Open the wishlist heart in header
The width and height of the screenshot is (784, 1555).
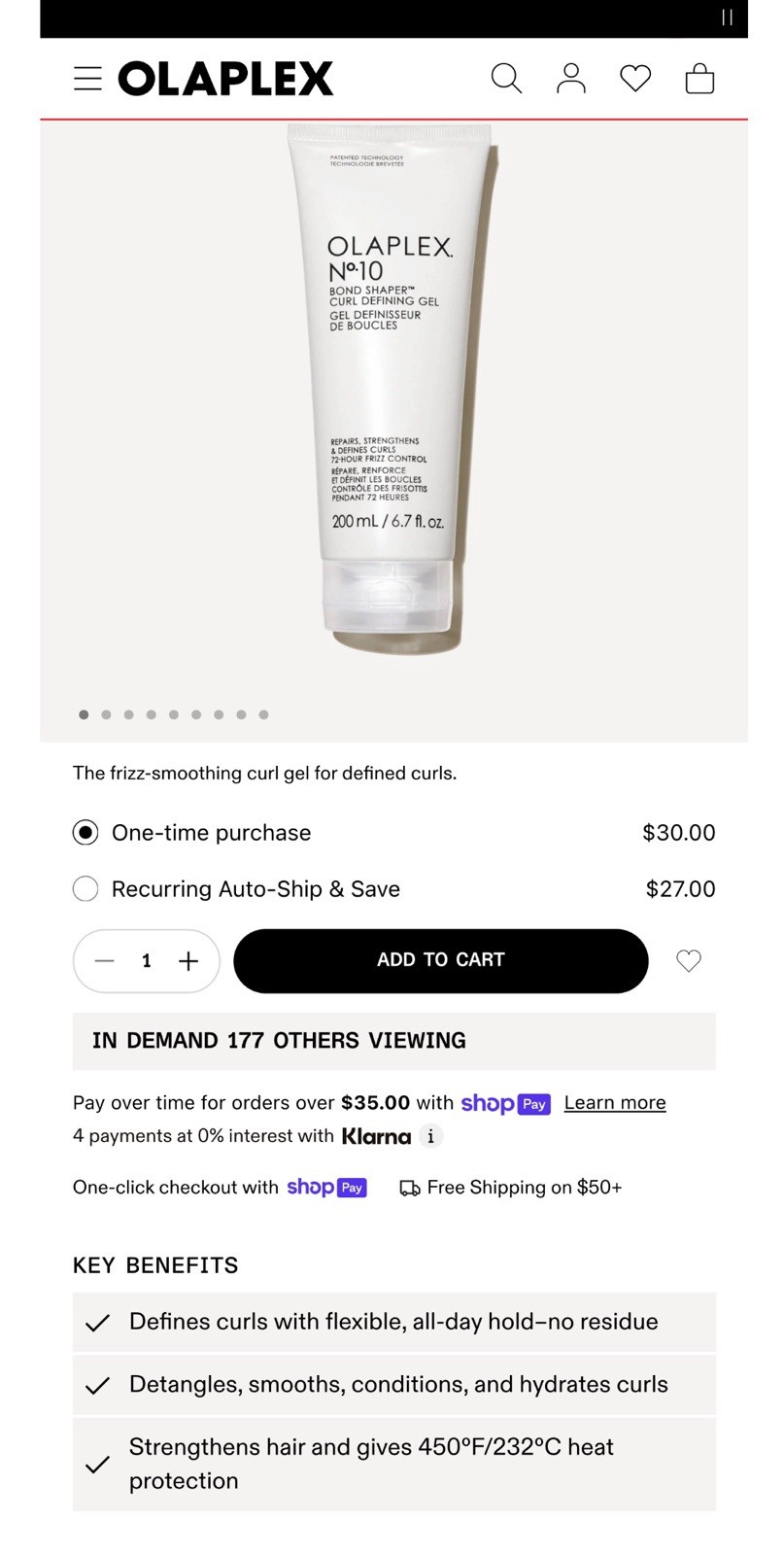click(635, 79)
